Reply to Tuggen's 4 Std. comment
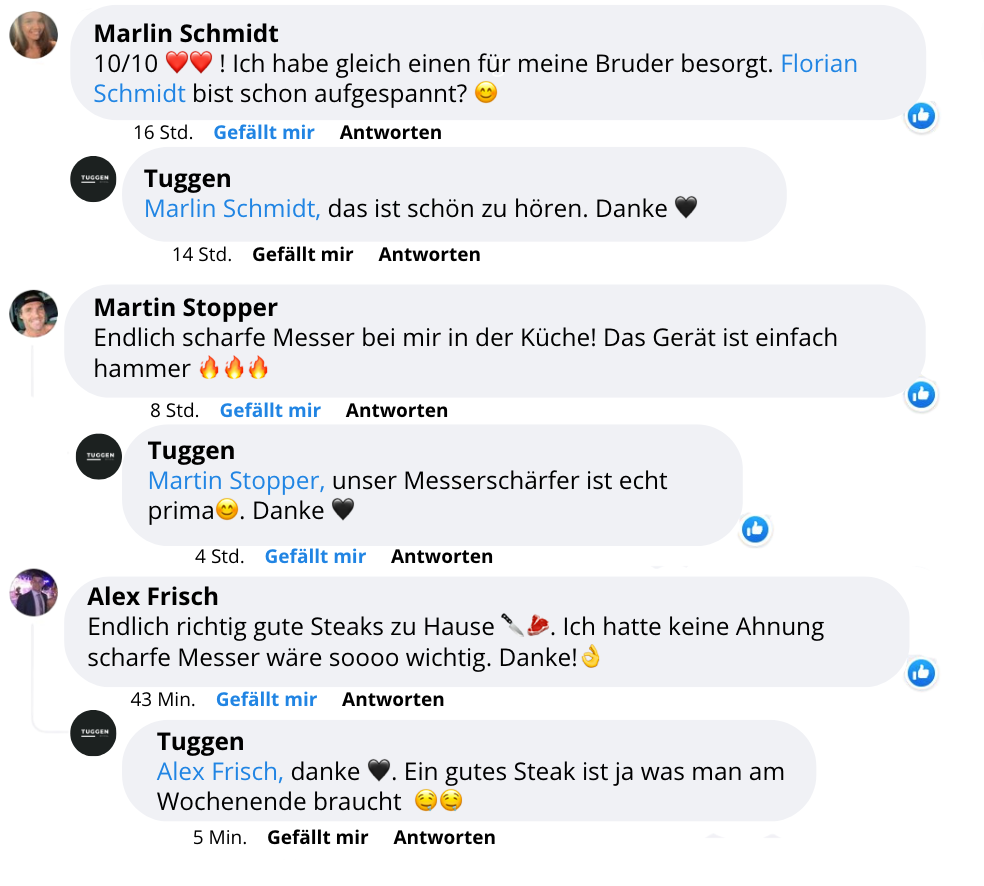This screenshot has height=886, width=984. click(441, 556)
